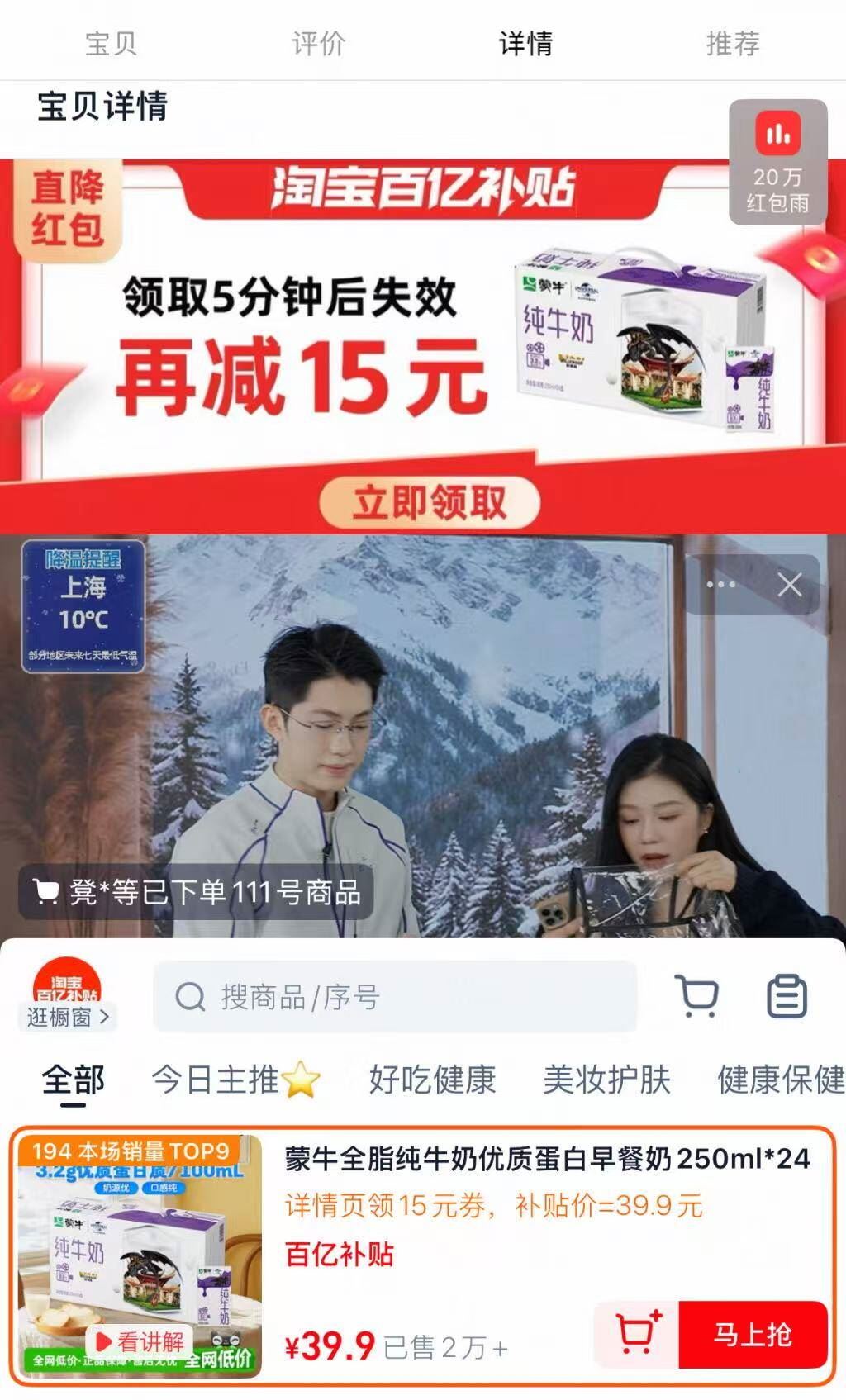Open the 健康保健 category
Screen dimensions: 846x1400
click(x=781, y=1080)
